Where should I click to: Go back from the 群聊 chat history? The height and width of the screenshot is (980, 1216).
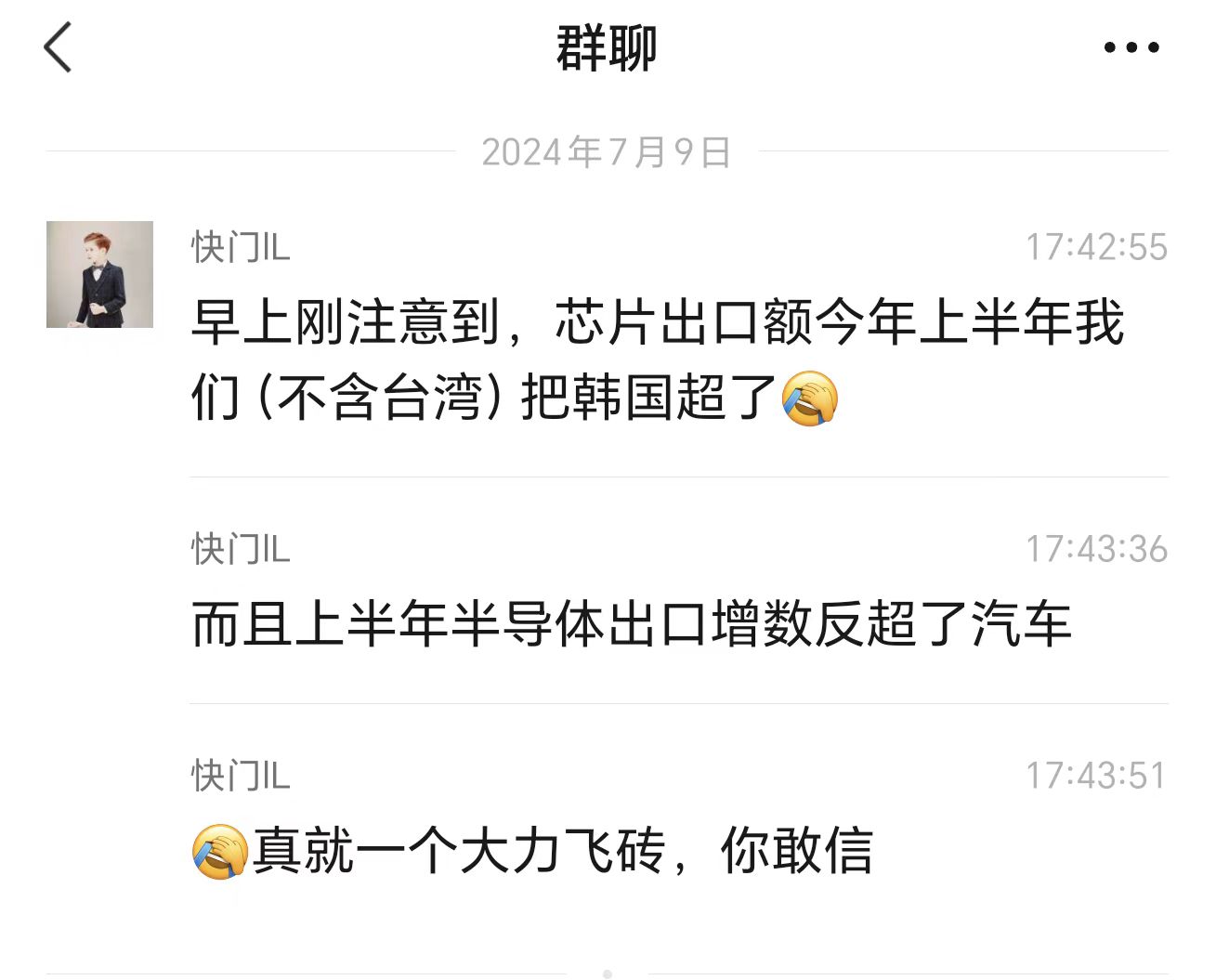(x=58, y=47)
